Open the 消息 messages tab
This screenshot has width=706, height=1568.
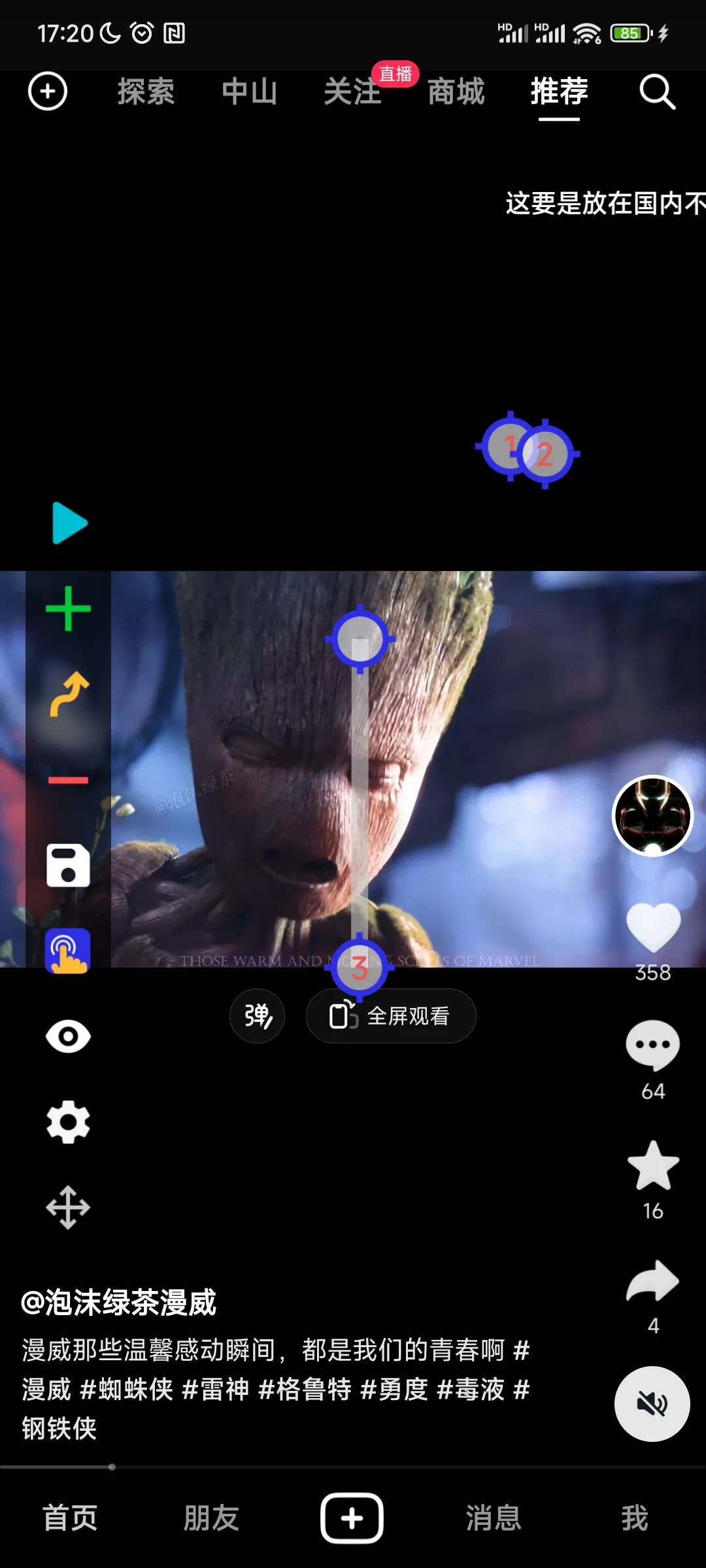point(494,1518)
